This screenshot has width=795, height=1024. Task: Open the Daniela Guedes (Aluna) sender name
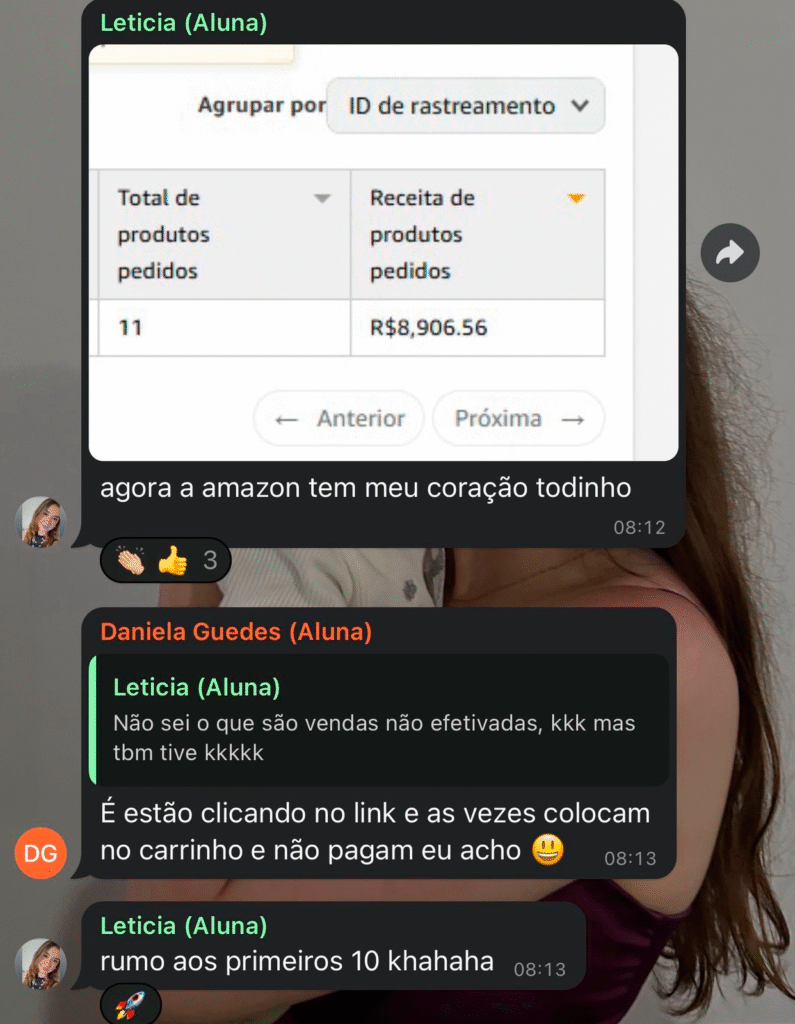[236, 632]
